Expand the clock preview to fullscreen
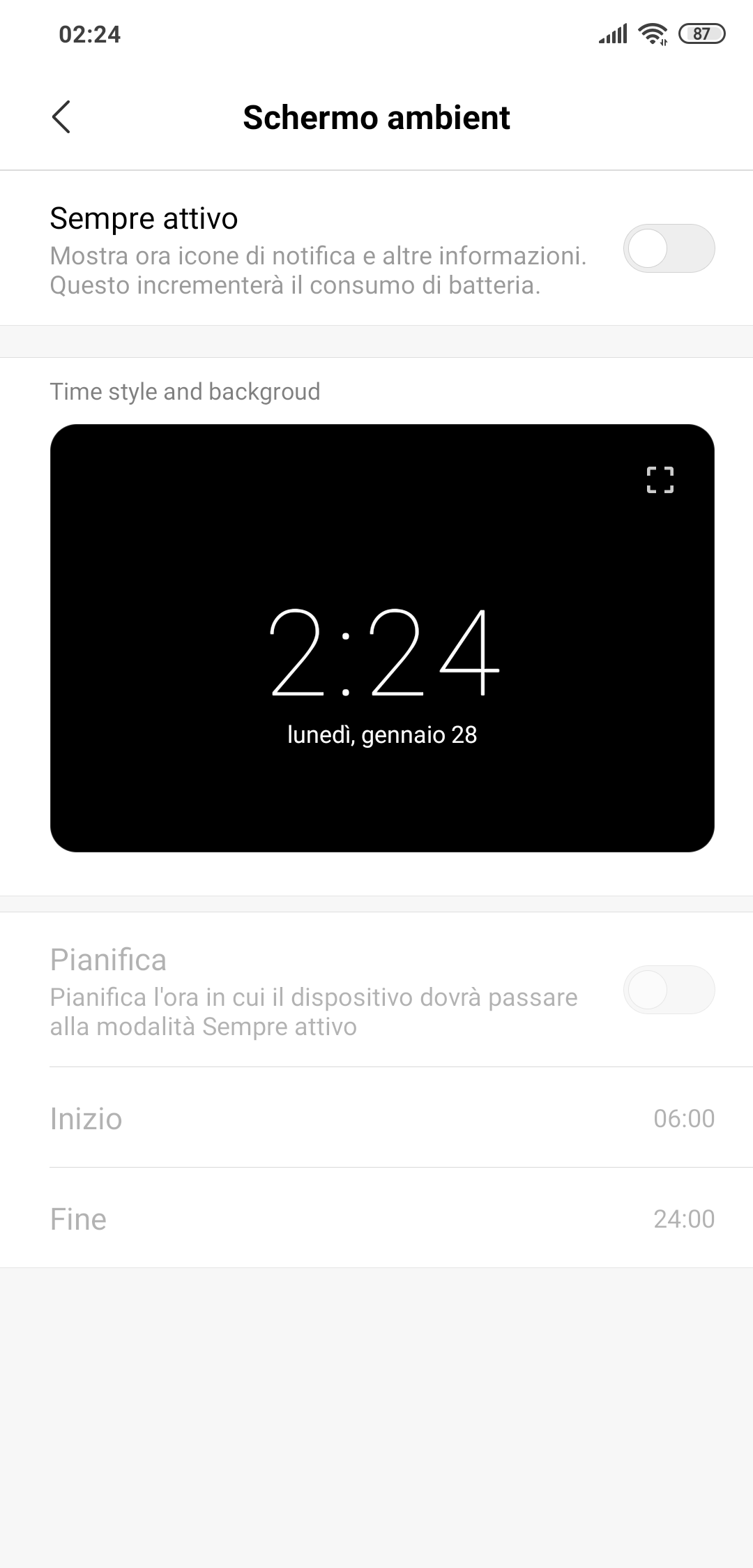The height and width of the screenshot is (1568, 753). click(x=660, y=480)
